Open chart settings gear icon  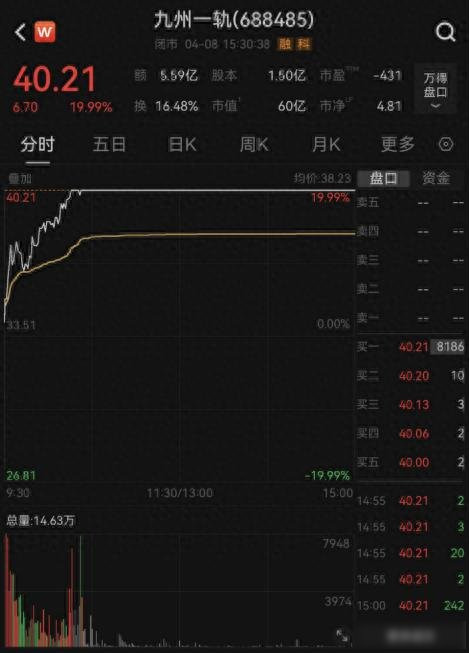point(446,145)
